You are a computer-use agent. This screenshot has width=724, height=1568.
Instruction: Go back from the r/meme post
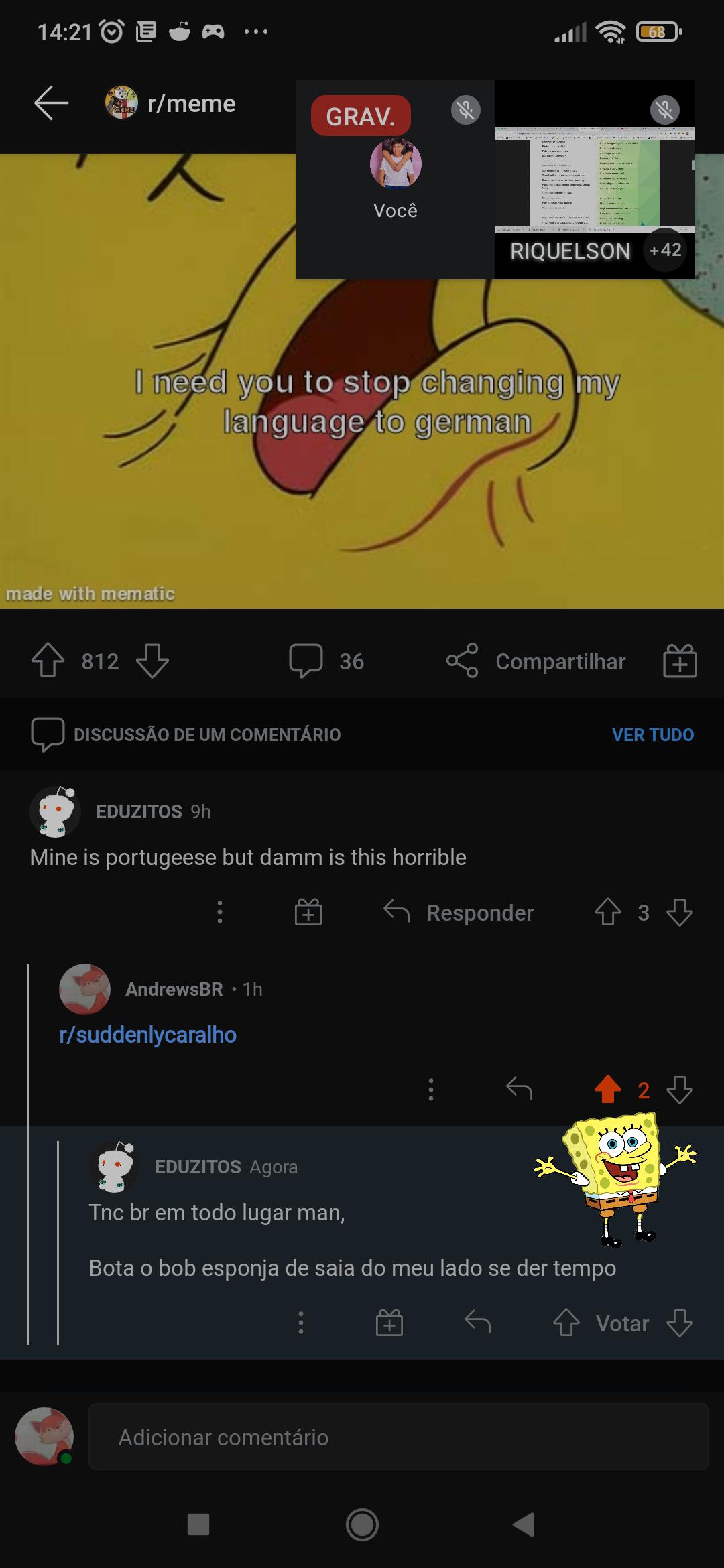tap(51, 104)
